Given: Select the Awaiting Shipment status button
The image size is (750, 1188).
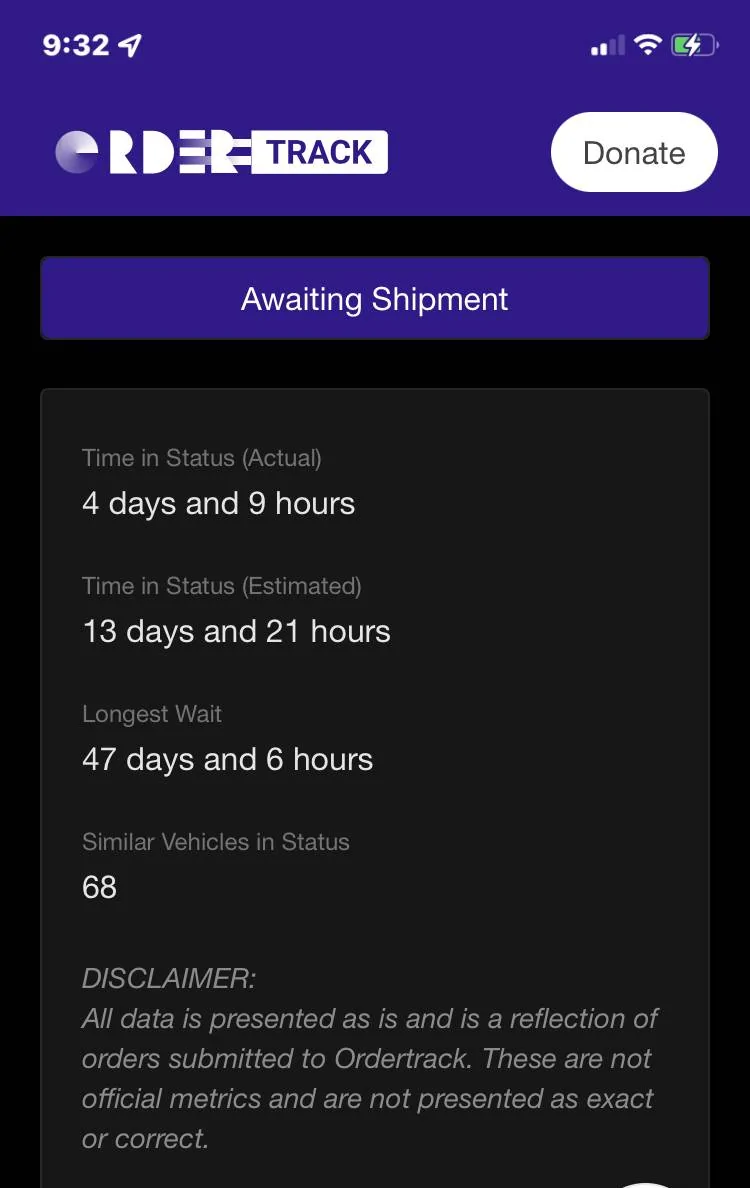Looking at the screenshot, I should 375,299.
